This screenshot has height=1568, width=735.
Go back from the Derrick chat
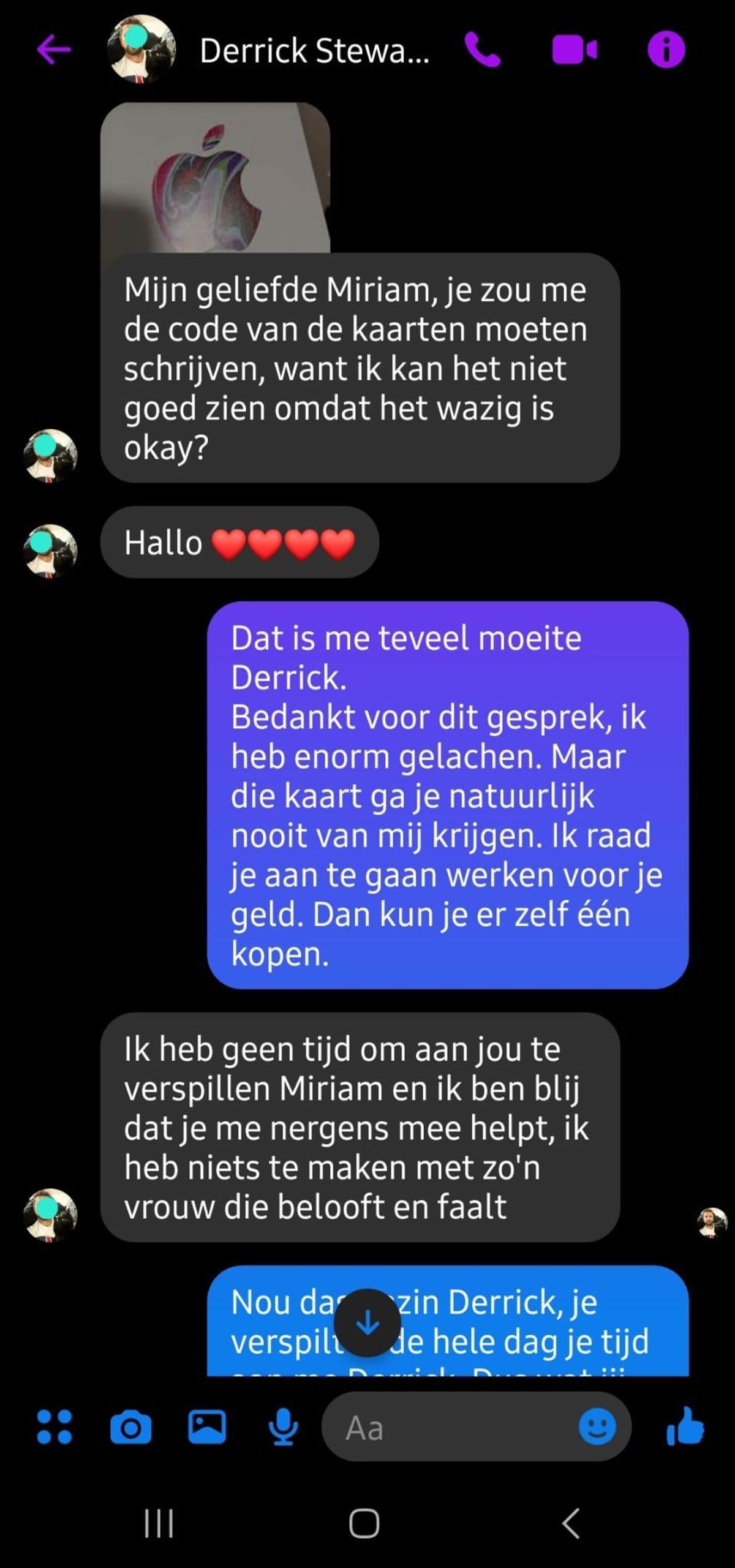point(54,50)
